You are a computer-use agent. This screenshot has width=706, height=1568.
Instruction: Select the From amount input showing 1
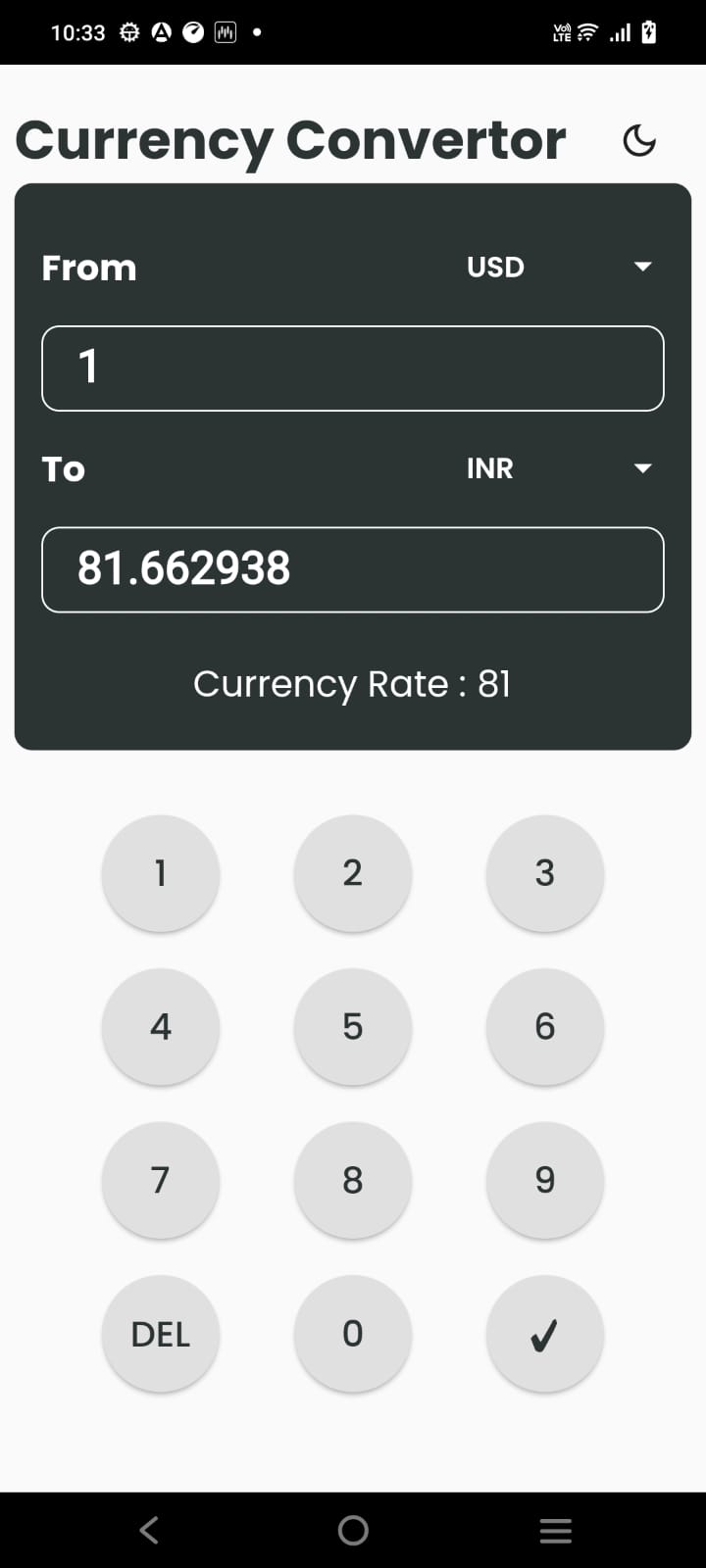click(x=352, y=367)
